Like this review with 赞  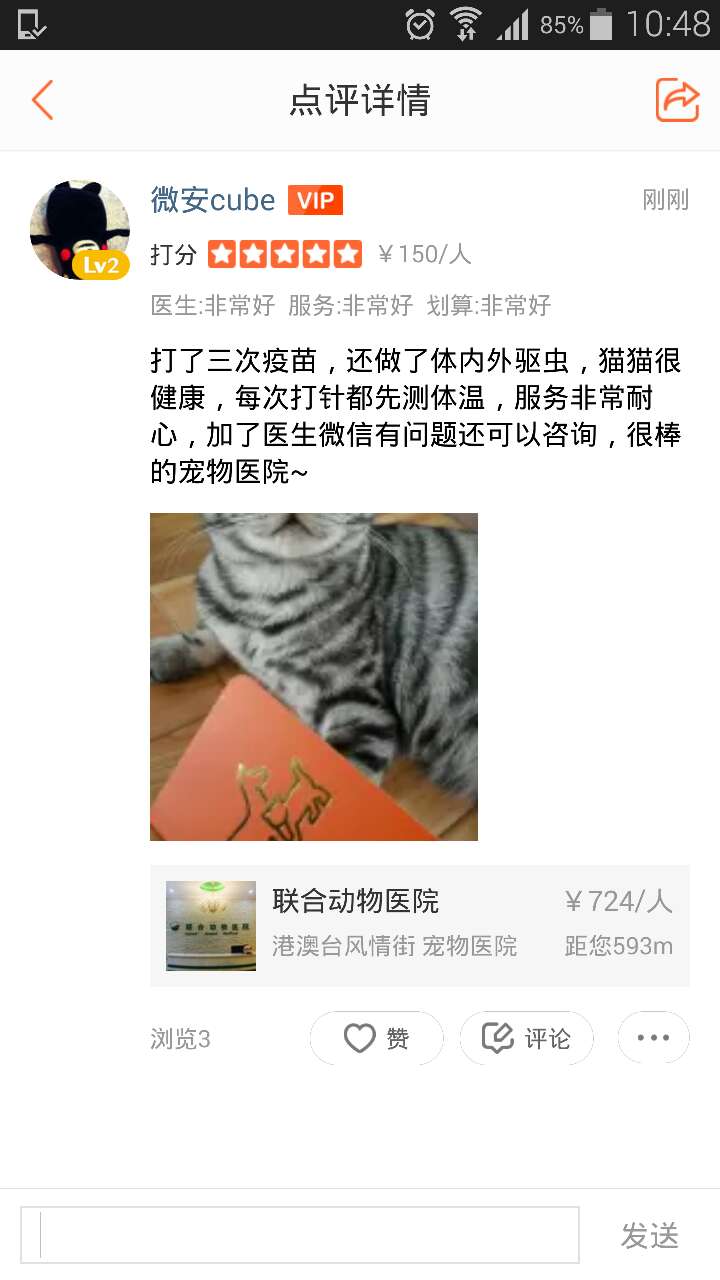pyautogui.click(x=377, y=1038)
